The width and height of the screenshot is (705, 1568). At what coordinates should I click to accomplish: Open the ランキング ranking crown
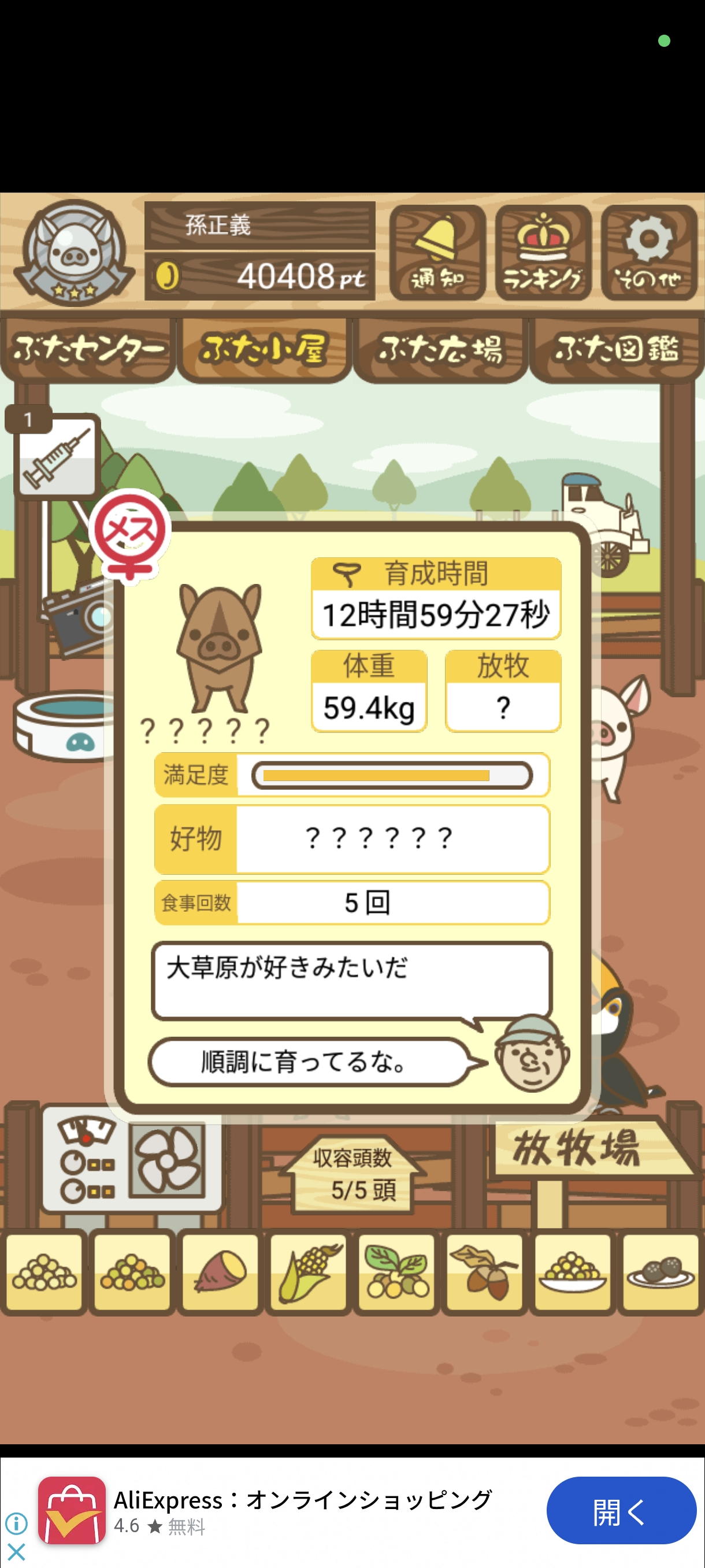pos(543,253)
